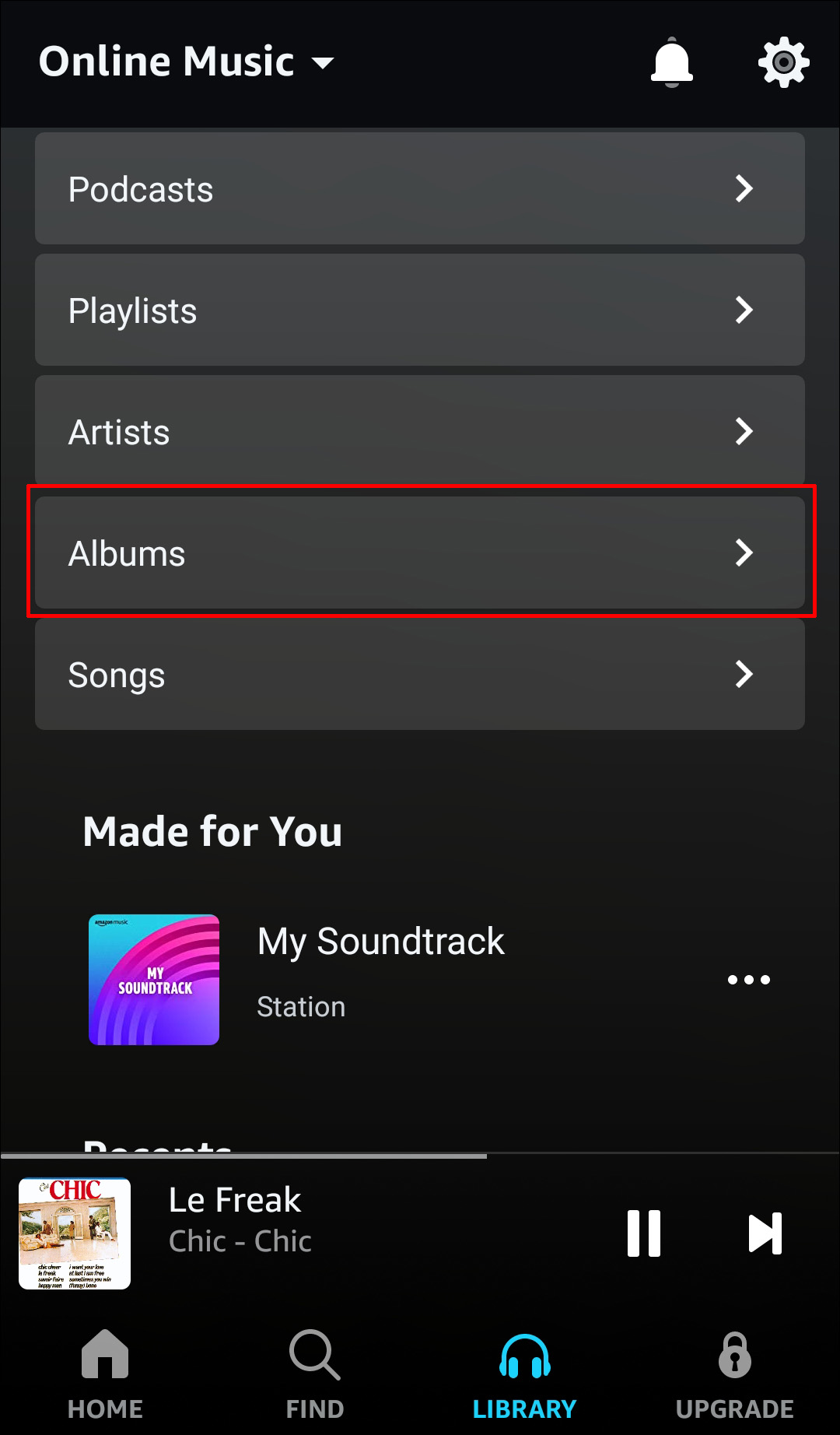This screenshot has height=1435, width=840.
Task: Switch to the Find tab
Action: coord(315,1375)
